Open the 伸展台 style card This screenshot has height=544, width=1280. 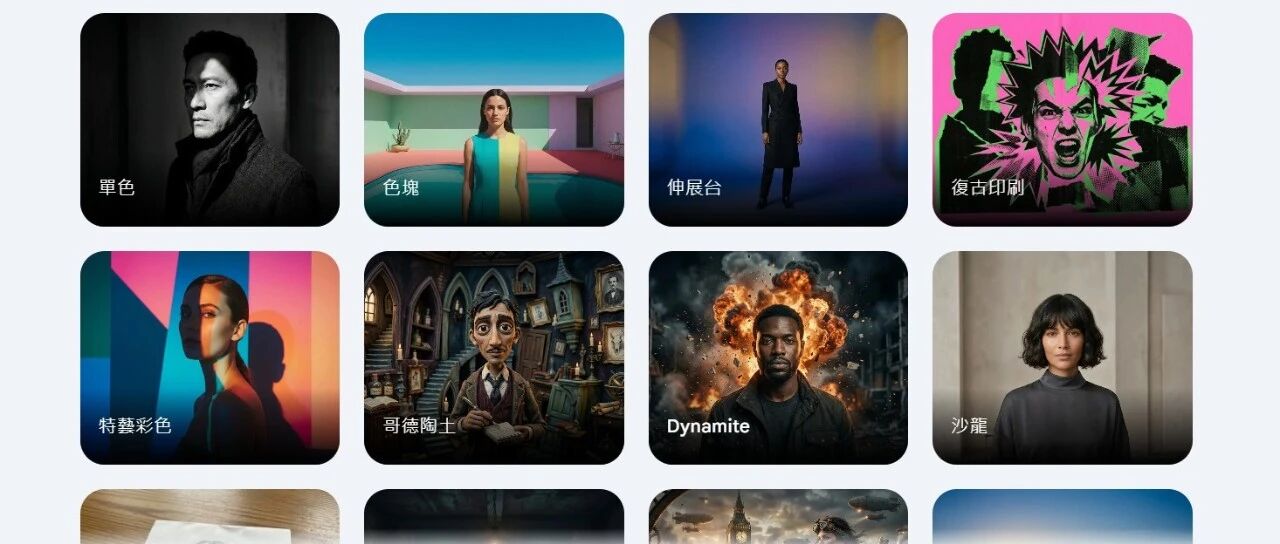778,120
